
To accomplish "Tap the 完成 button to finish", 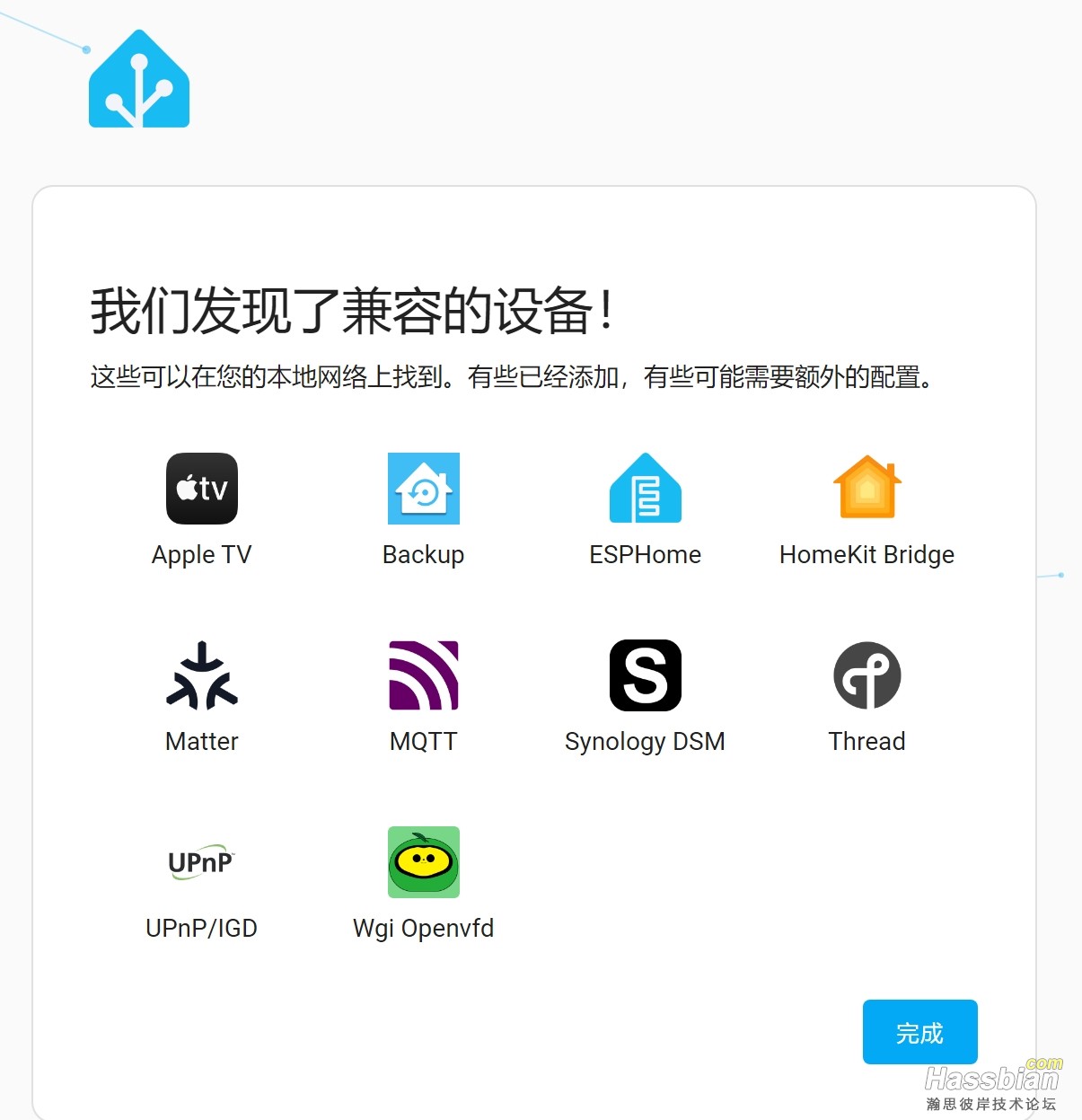I will 919,1032.
